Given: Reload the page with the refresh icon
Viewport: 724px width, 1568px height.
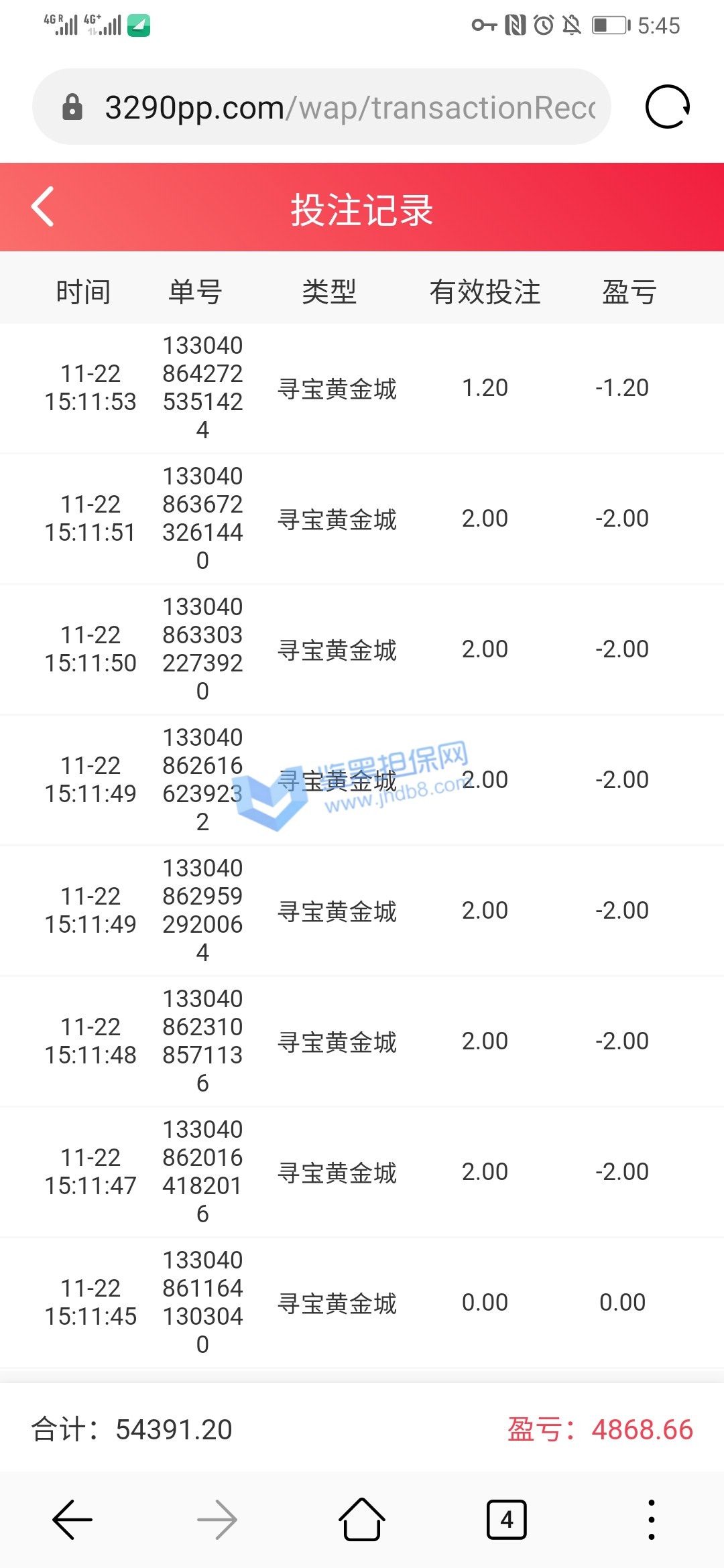Looking at the screenshot, I should (x=667, y=107).
